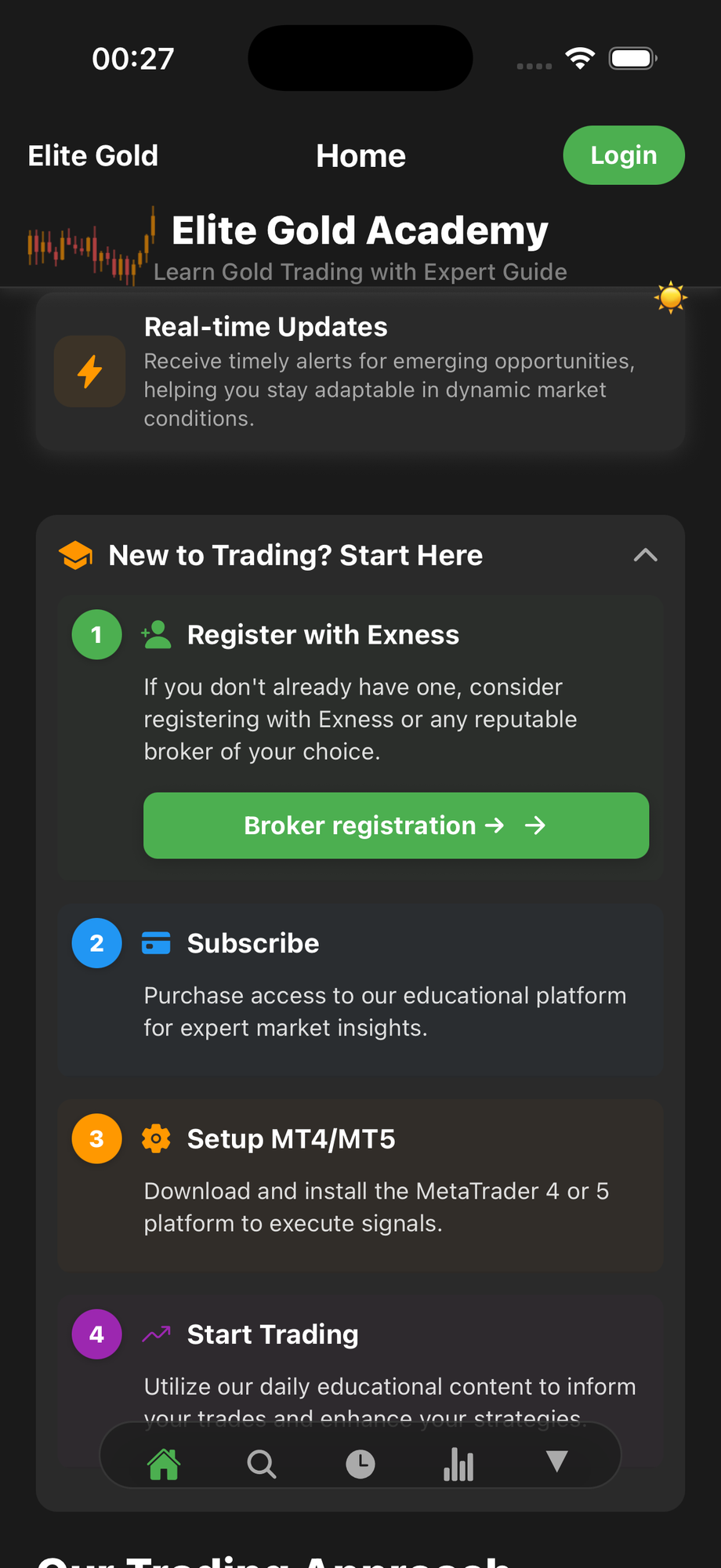This screenshot has width=721, height=1568.
Task: Open the bar chart statistics icon
Action: [x=458, y=1463]
